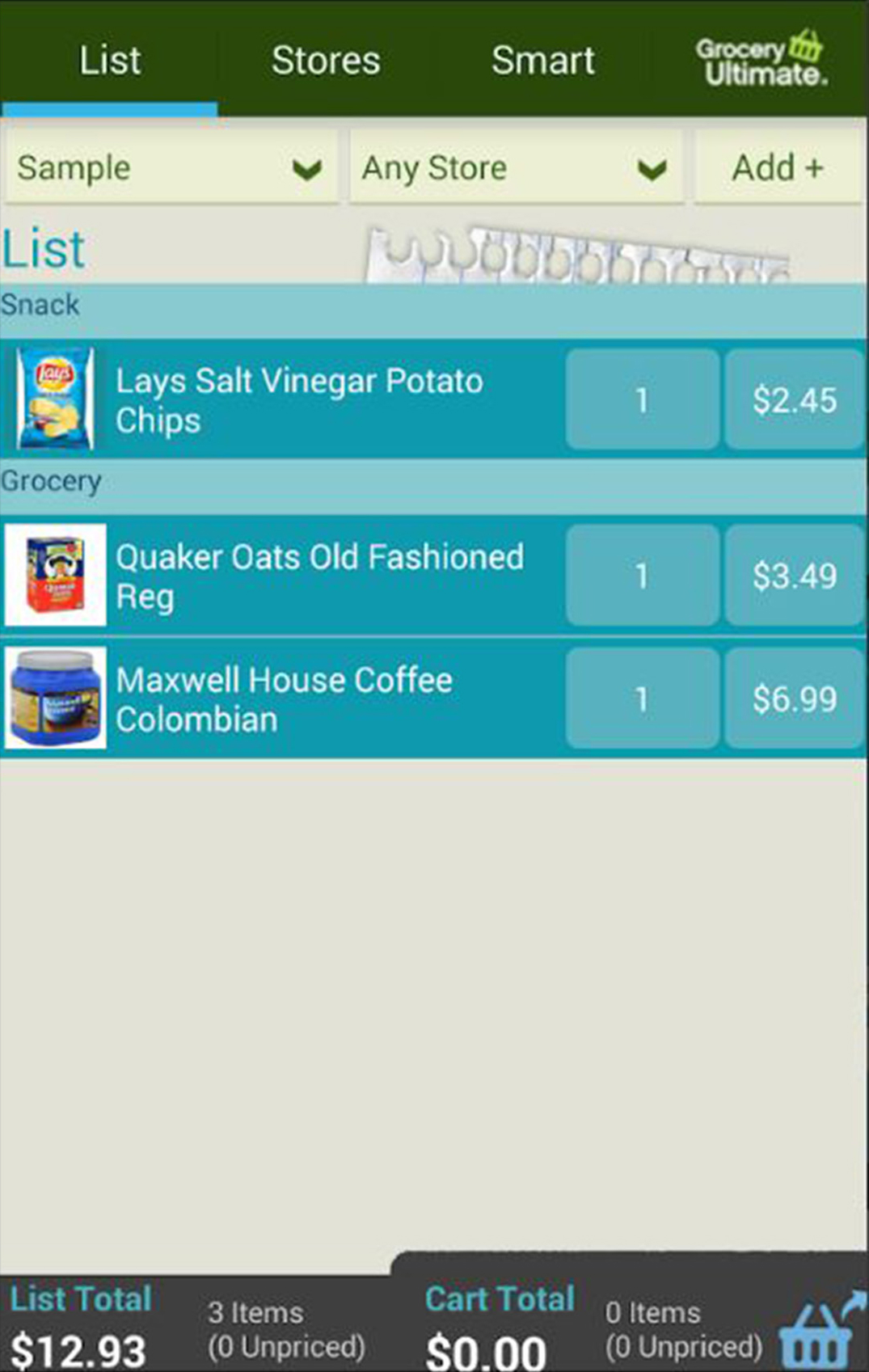The height and width of the screenshot is (1372, 869).
Task: Edit the $6.99 price for Maxwell Coffee
Action: click(794, 699)
